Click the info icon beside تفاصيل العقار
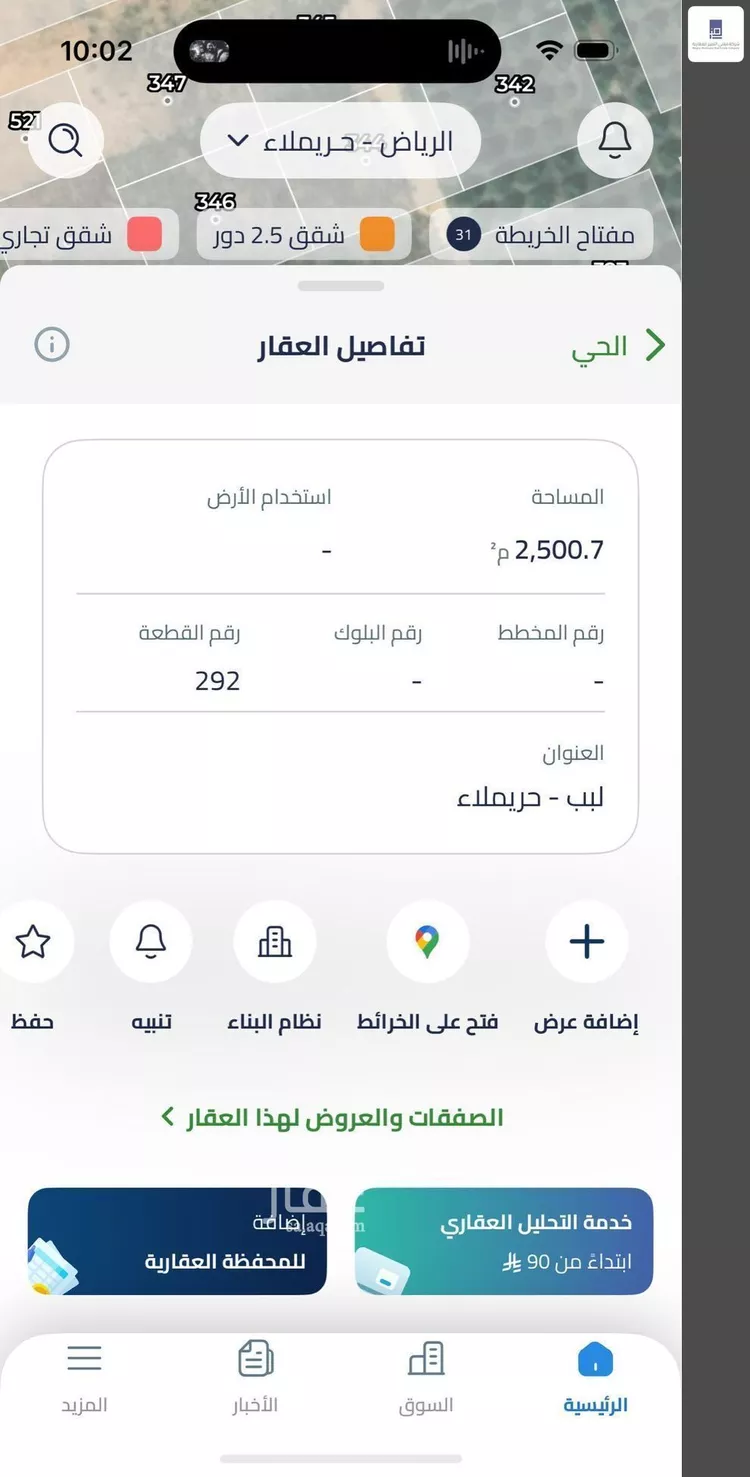This screenshot has width=750, height=1477. tap(50, 344)
